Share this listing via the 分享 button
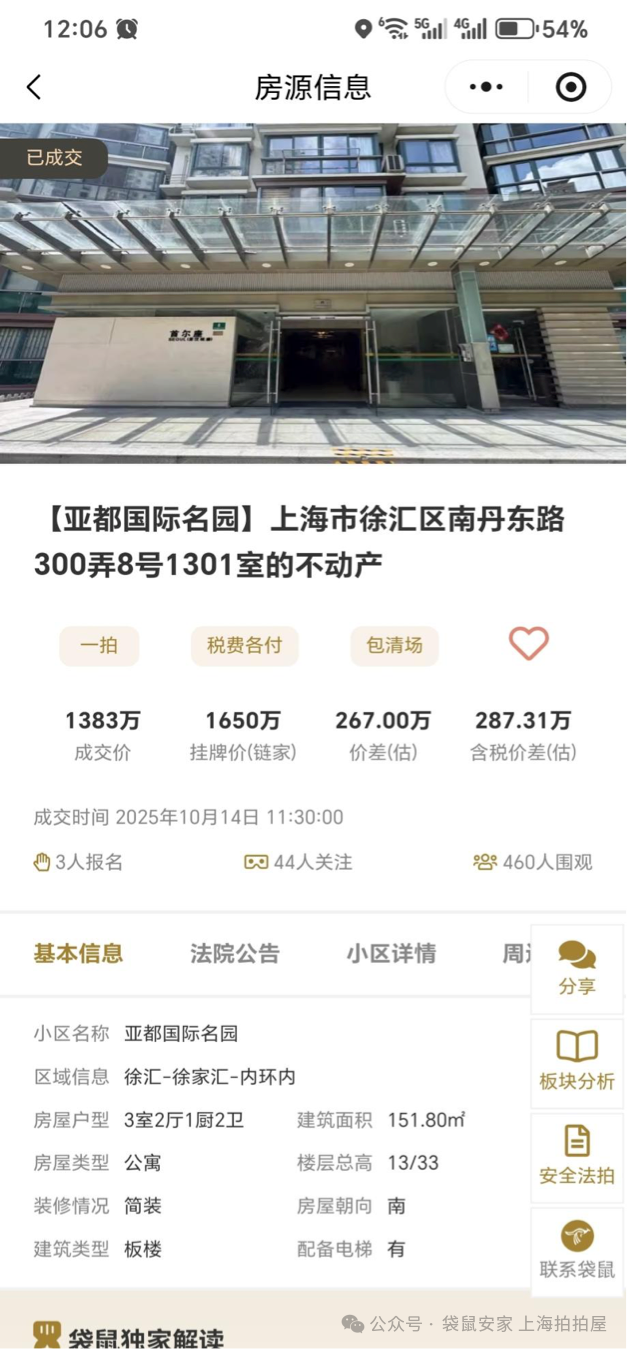The width and height of the screenshot is (627, 1349). (577, 968)
